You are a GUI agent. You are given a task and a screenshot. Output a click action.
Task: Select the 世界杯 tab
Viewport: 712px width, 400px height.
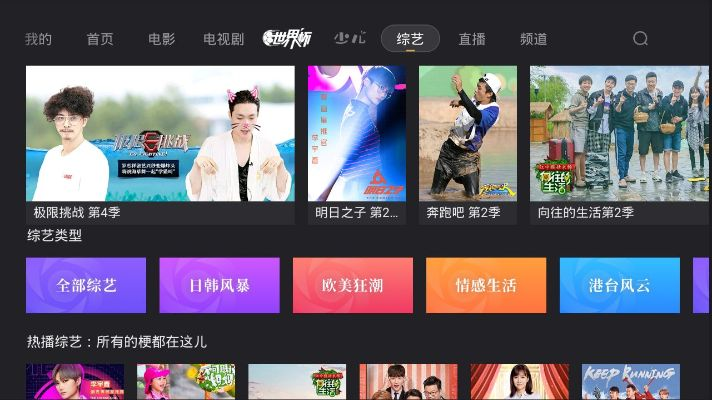coord(287,39)
